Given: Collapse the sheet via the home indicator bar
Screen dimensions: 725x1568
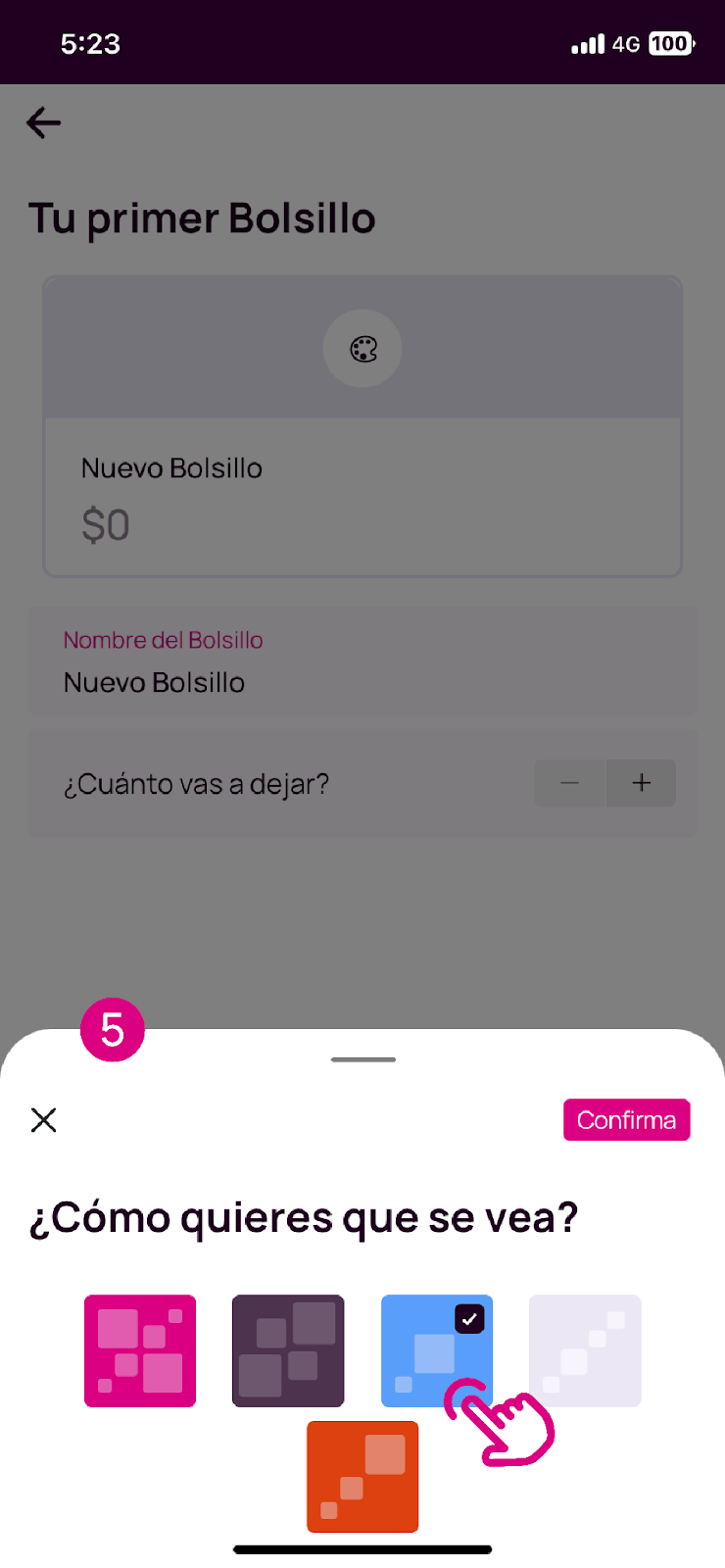Looking at the screenshot, I should (x=362, y=1549).
